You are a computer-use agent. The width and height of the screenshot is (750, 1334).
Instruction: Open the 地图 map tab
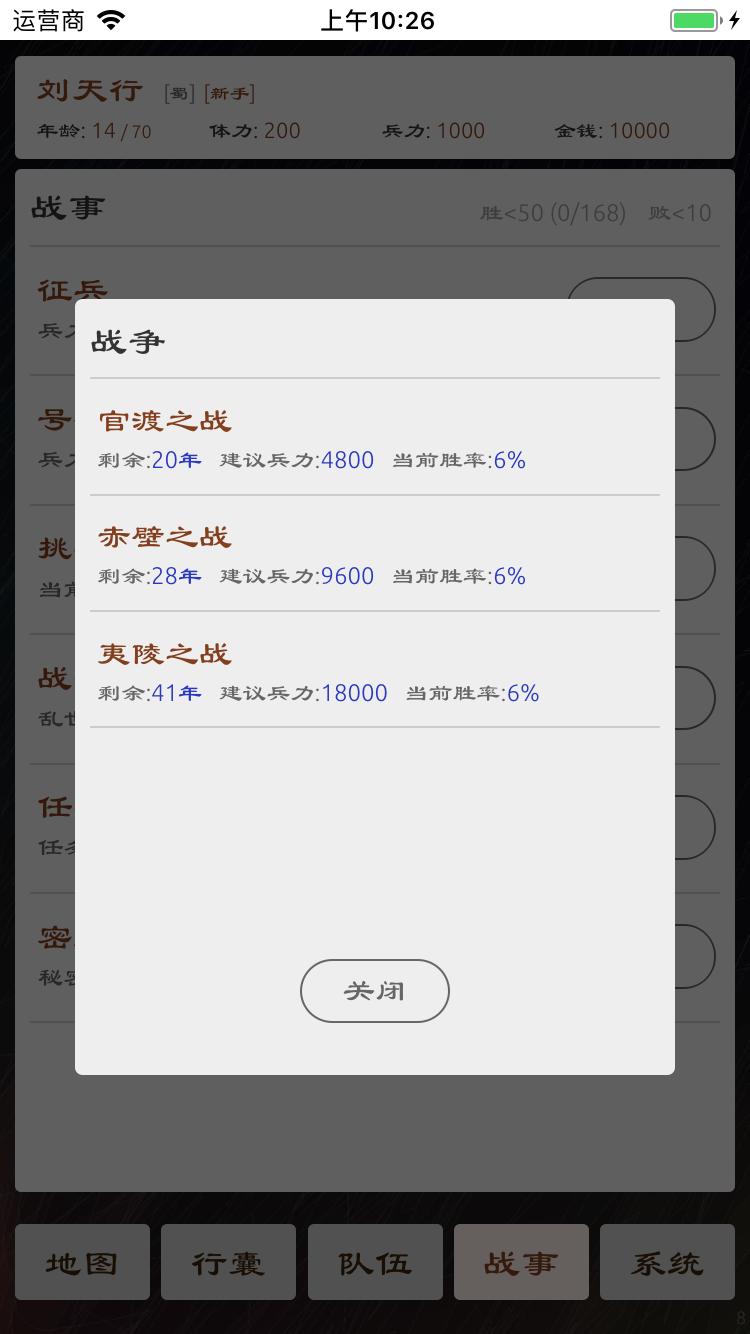[x=82, y=1262]
